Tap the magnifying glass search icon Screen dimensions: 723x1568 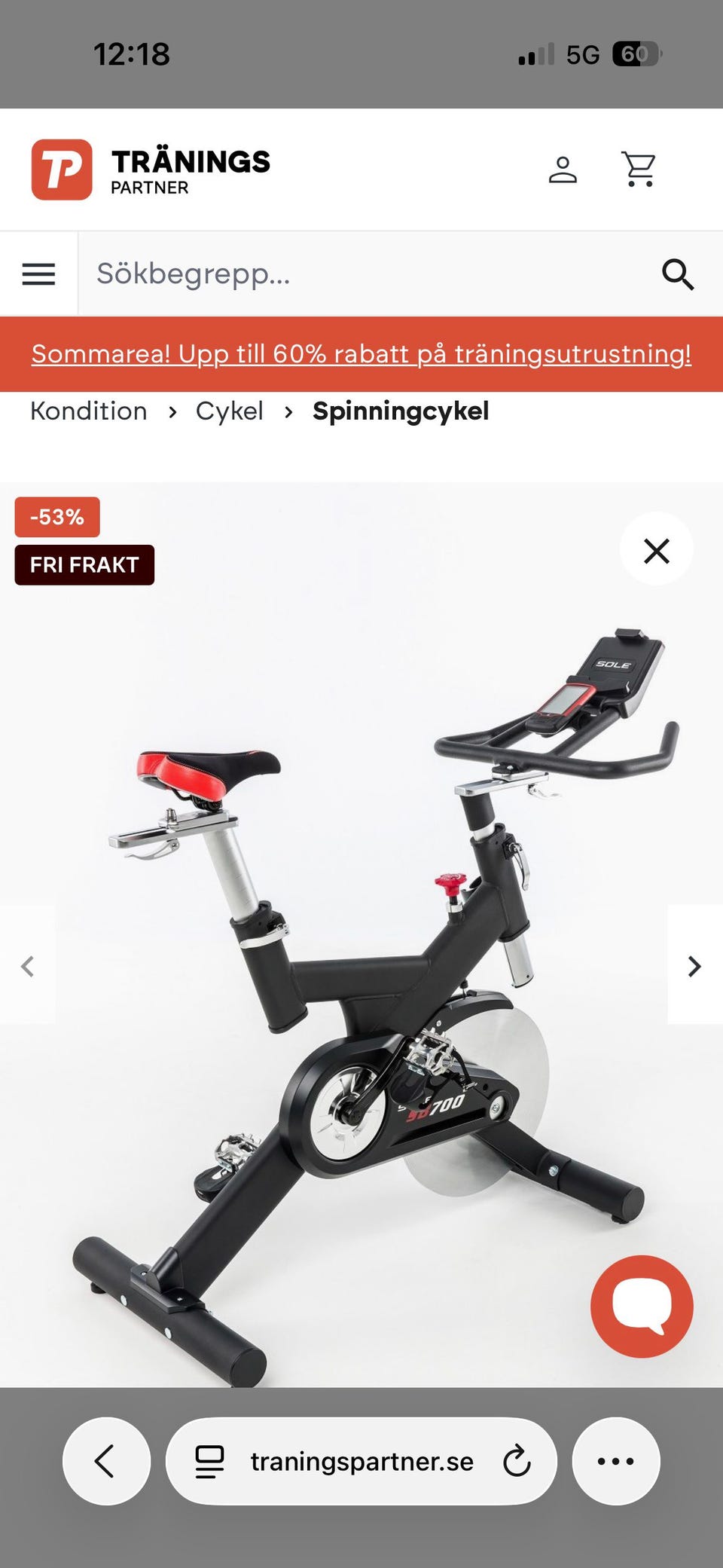point(678,274)
